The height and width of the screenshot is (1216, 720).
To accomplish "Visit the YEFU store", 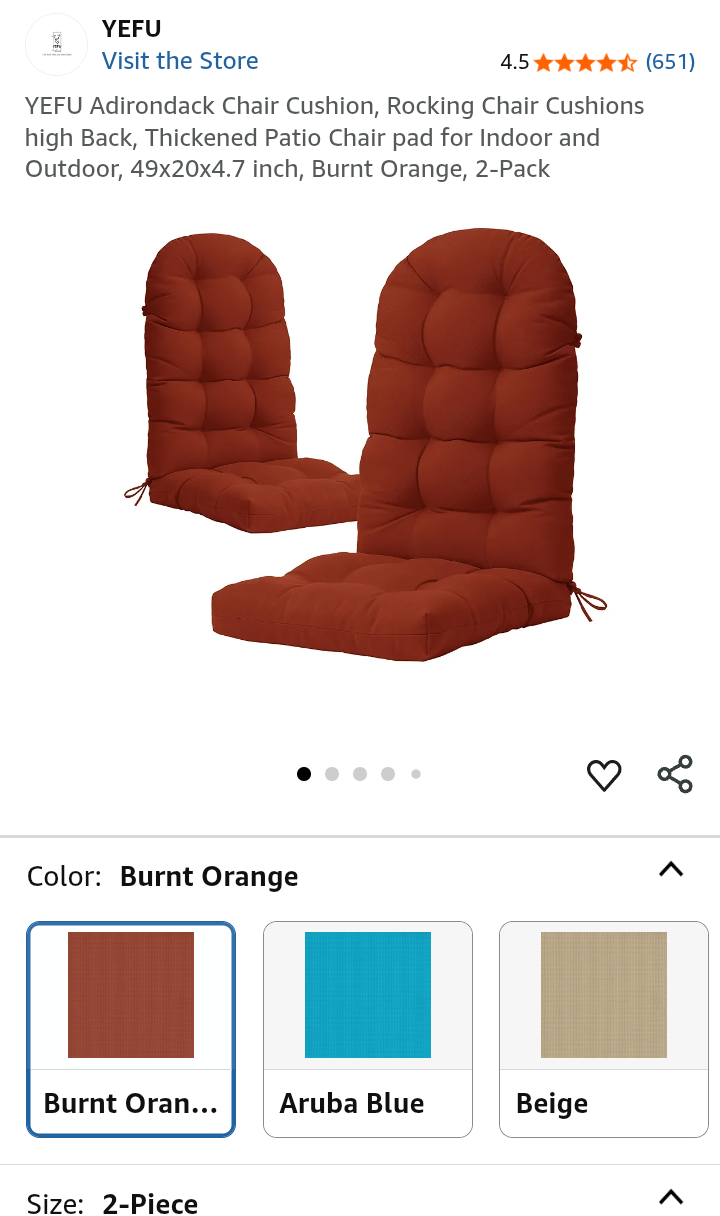I will pos(180,61).
